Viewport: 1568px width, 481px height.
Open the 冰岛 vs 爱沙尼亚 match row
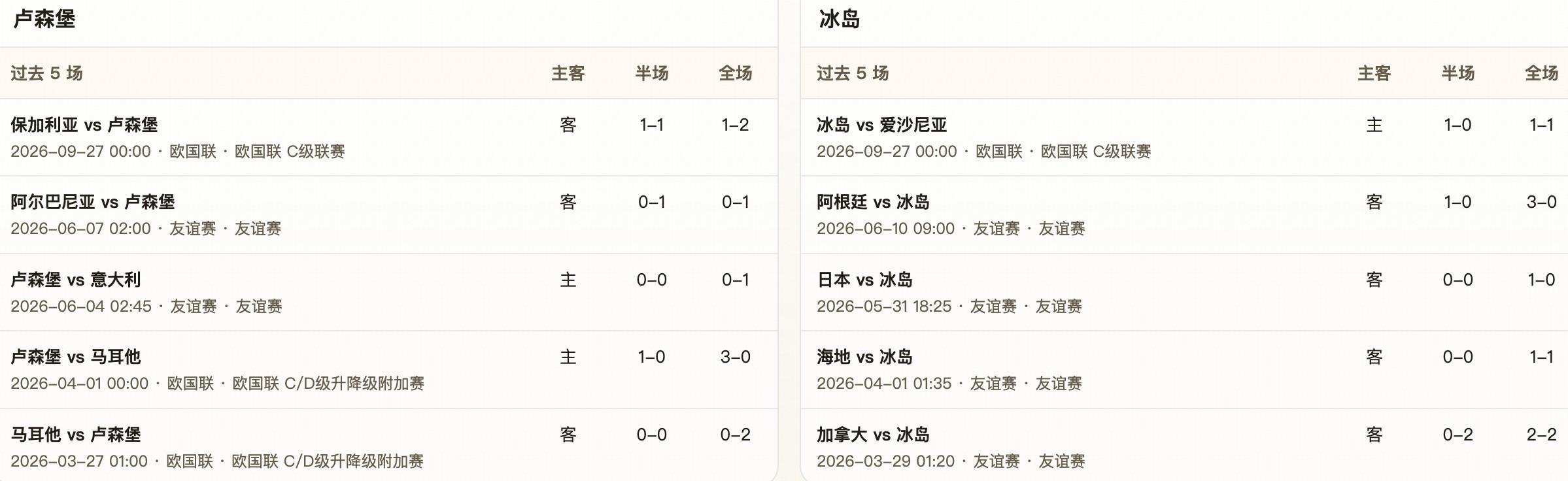[1184, 137]
